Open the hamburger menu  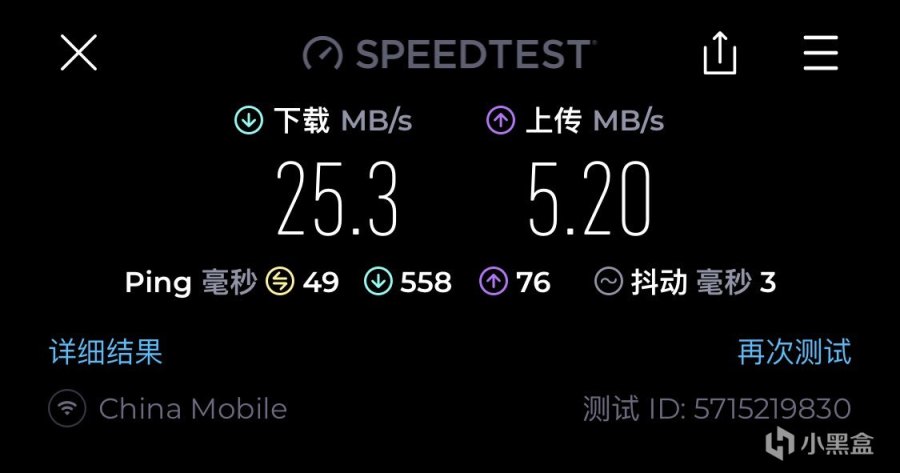[820, 53]
